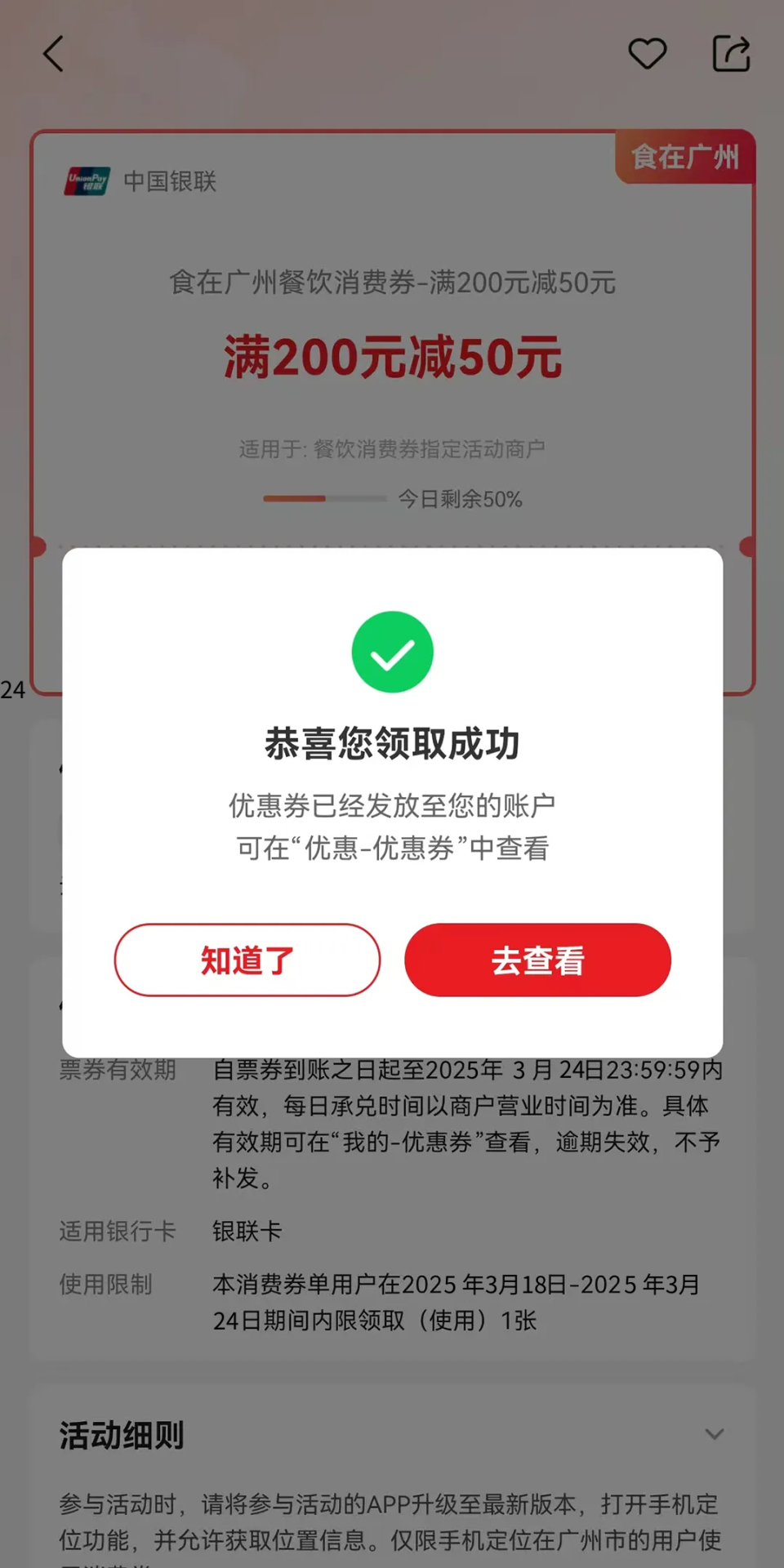Select the 中国银联 merchant label
The height and width of the screenshot is (1568, 784).
169,181
